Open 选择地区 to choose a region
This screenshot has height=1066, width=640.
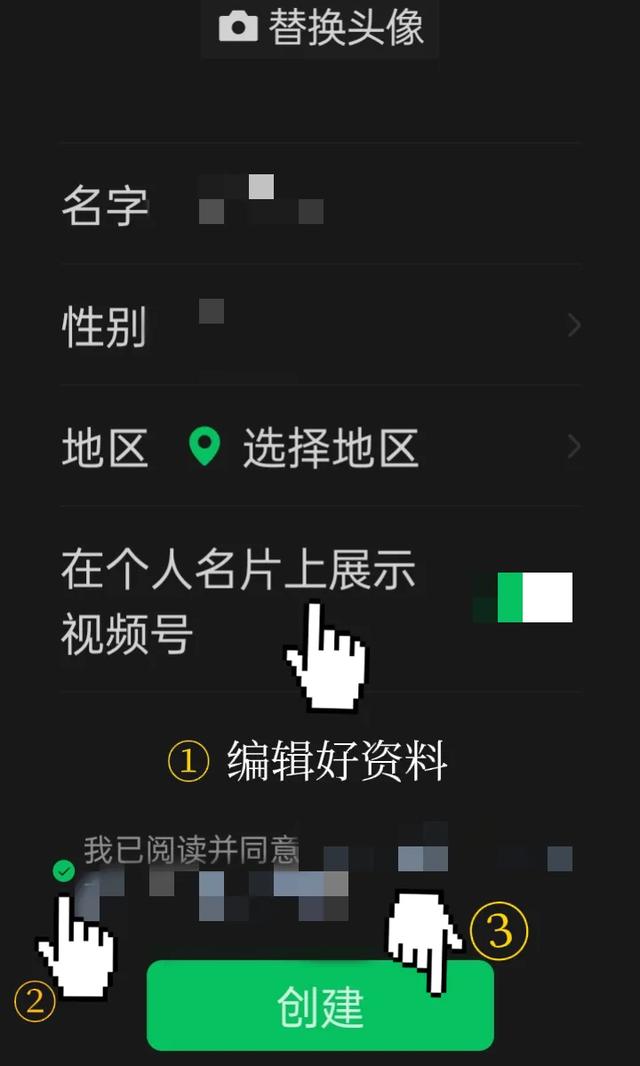click(330, 448)
